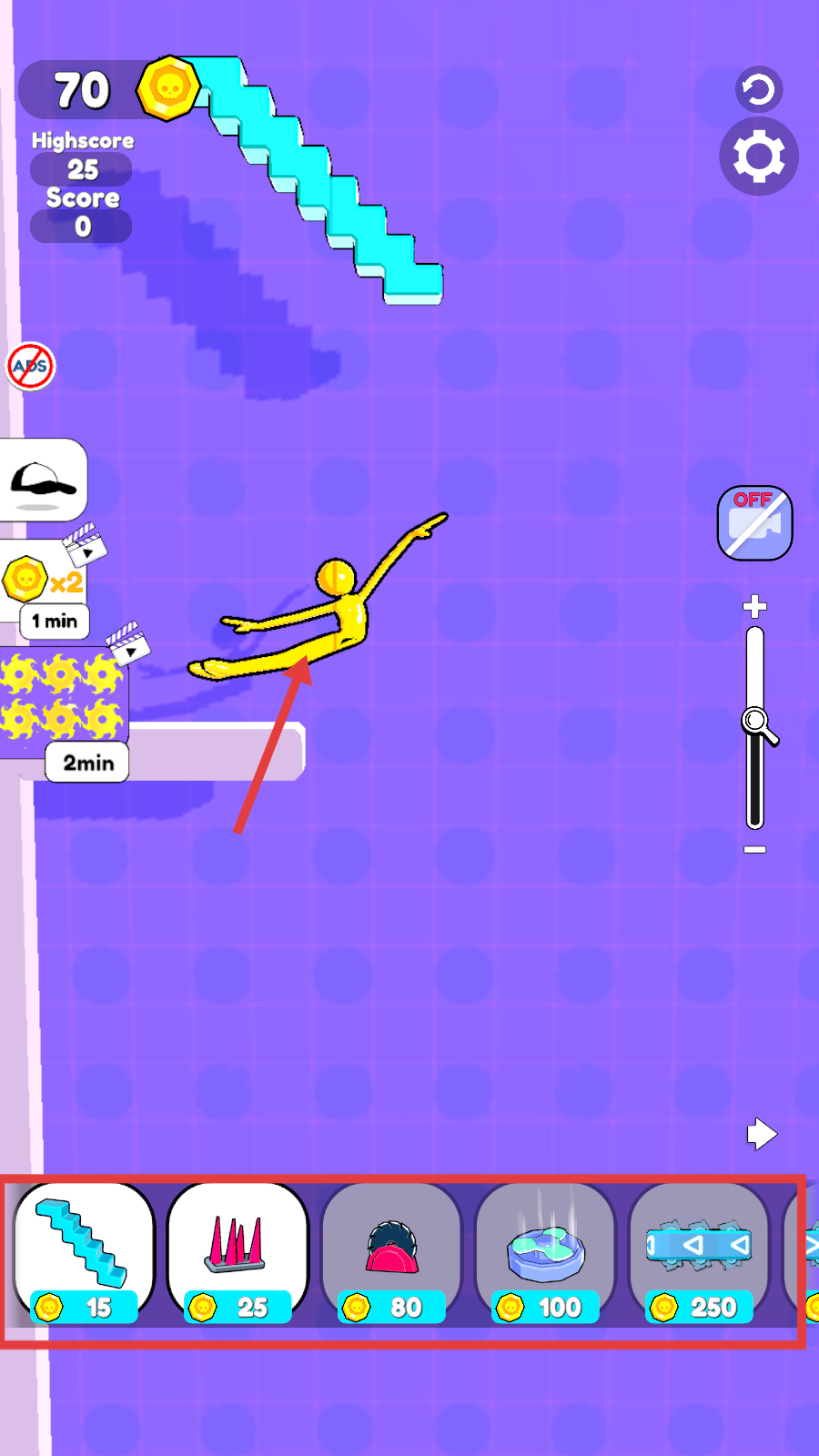Select the pink spikes item costing 25
This screenshot has height=1456, width=819.
coord(238,1254)
